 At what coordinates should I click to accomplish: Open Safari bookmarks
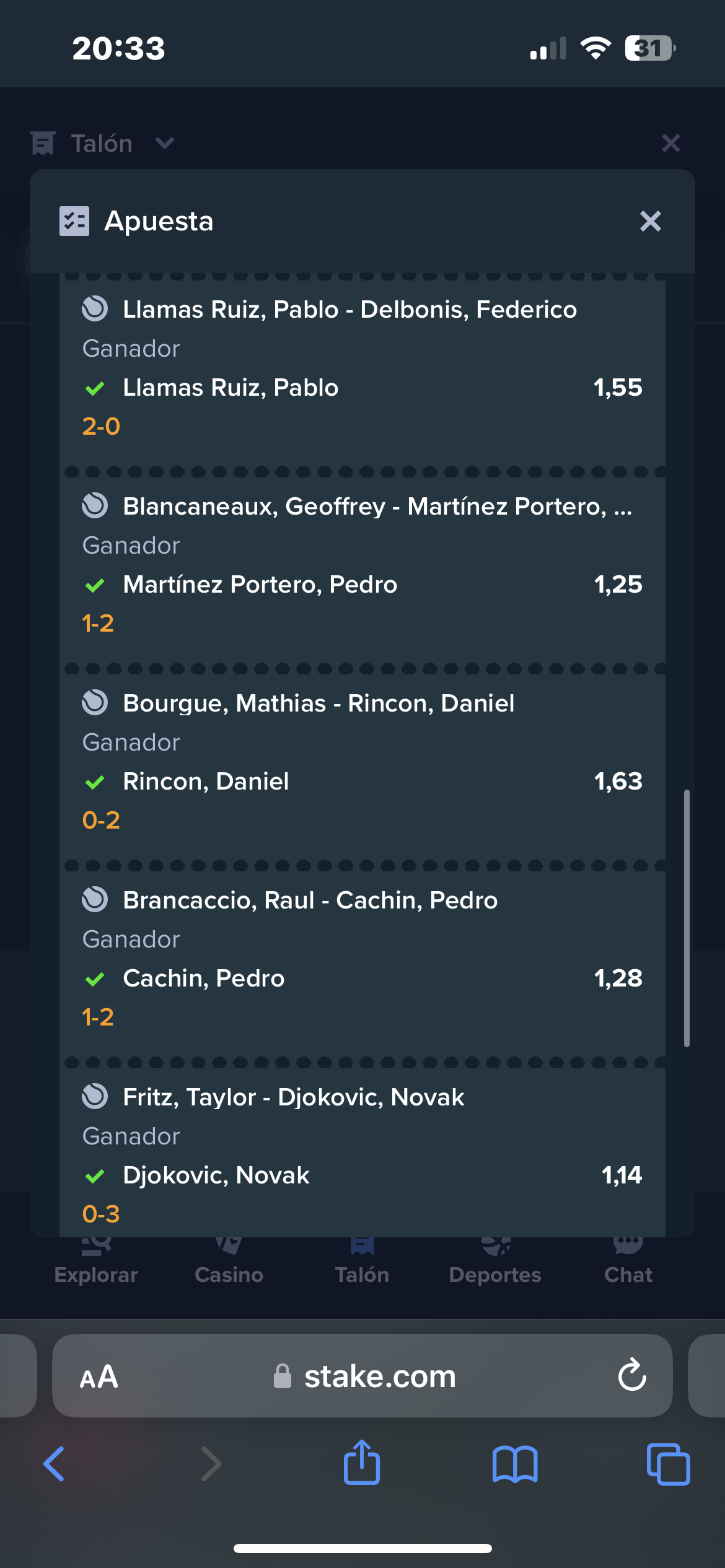coord(515,1464)
